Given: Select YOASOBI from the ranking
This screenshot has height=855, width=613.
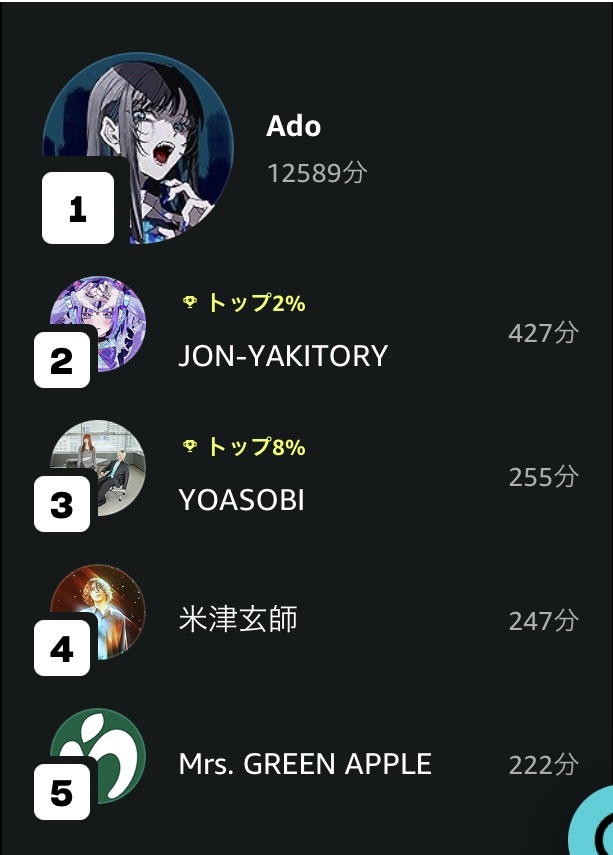Looking at the screenshot, I should click(x=241, y=500).
